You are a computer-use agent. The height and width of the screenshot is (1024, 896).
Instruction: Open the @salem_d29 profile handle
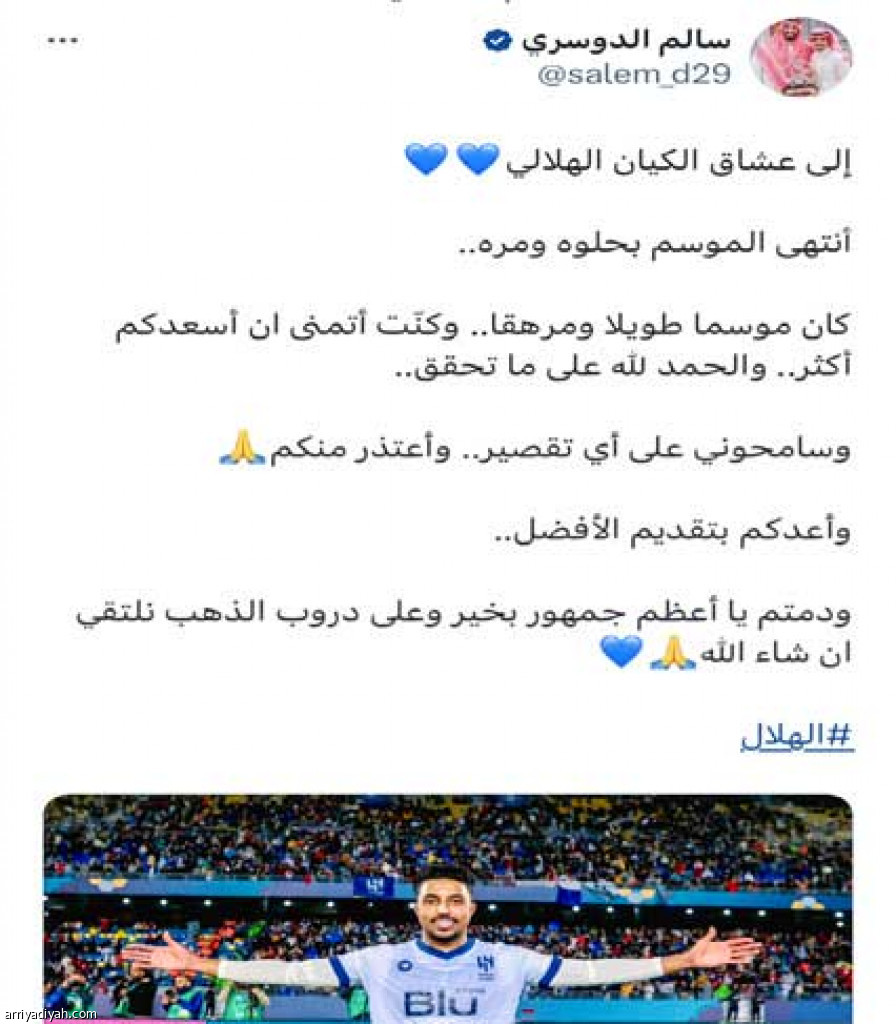pyautogui.click(x=634, y=75)
